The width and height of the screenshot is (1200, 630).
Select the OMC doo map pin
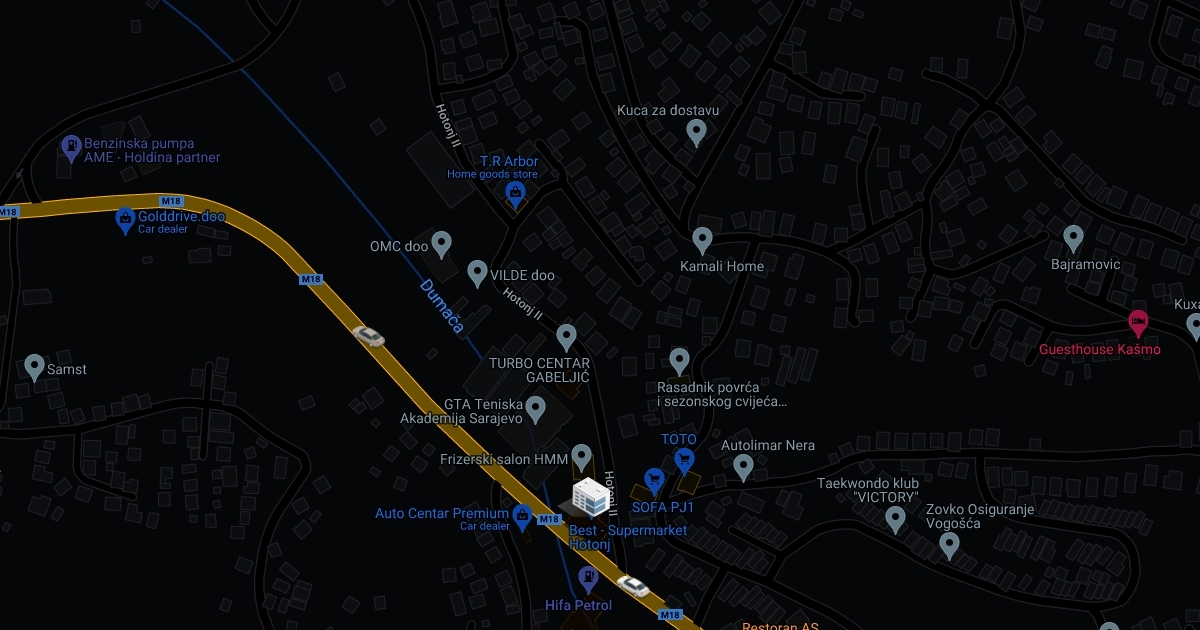click(440, 243)
